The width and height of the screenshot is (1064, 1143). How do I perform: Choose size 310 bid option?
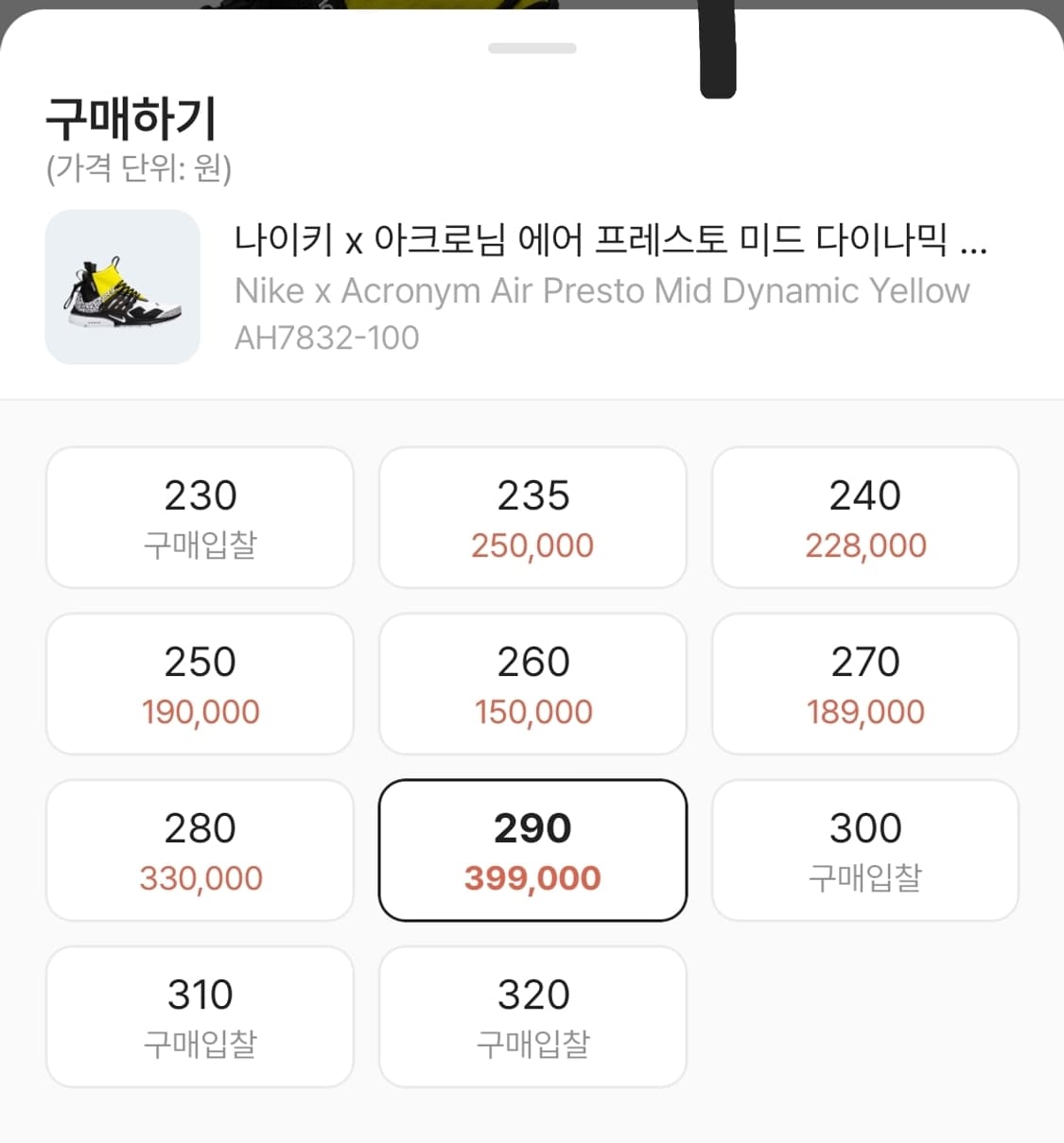coord(199,1015)
